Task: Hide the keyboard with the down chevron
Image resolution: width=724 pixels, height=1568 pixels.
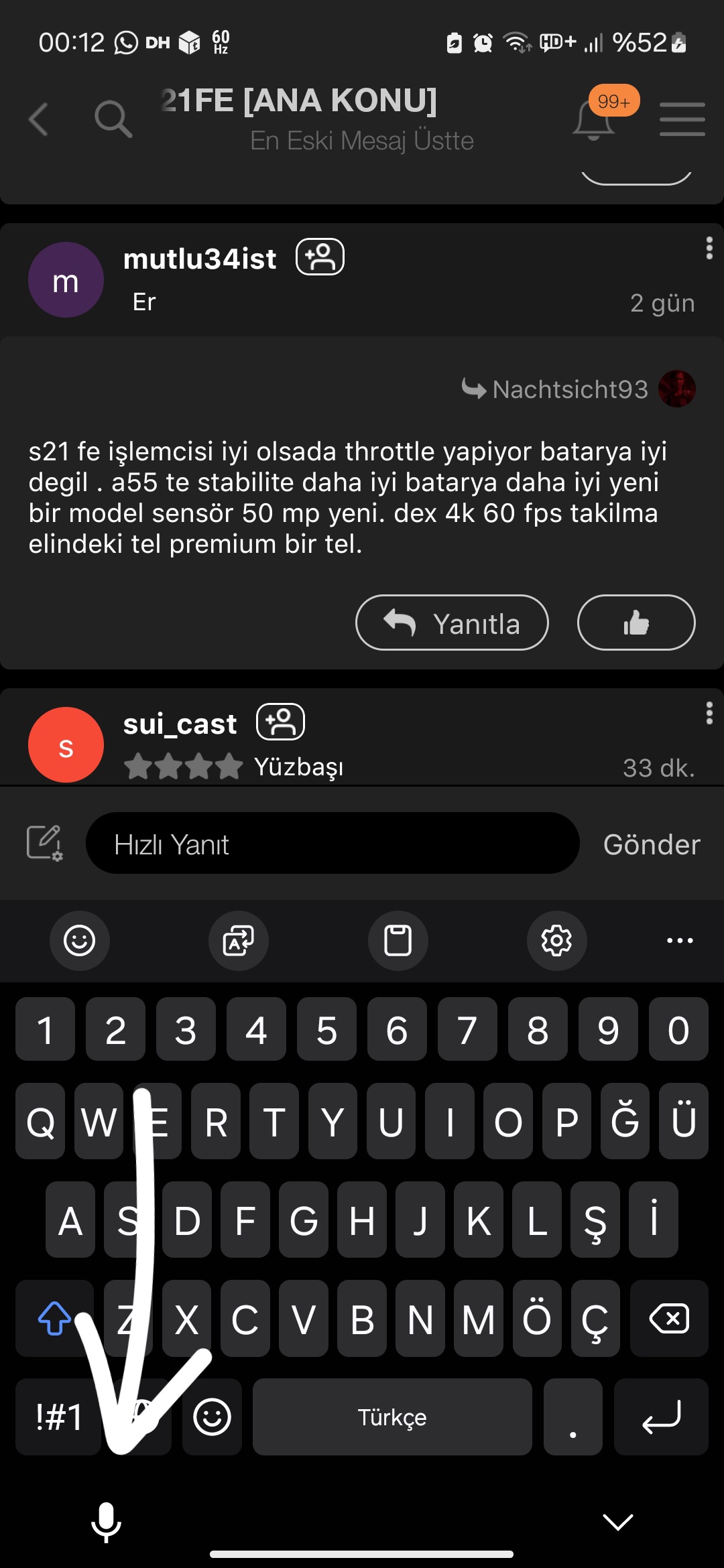Action: [617, 1522]
